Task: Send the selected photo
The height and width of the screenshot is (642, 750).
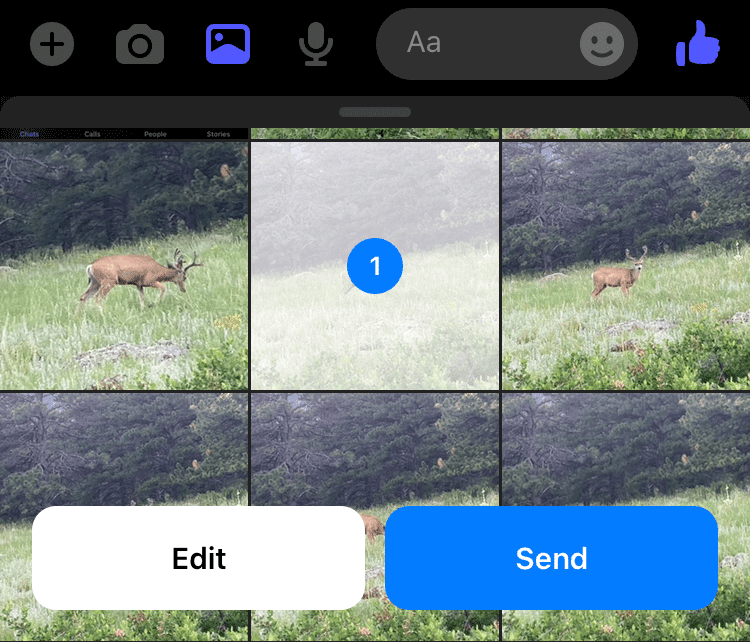Action: pyautogui.click(x=551, y=558)
